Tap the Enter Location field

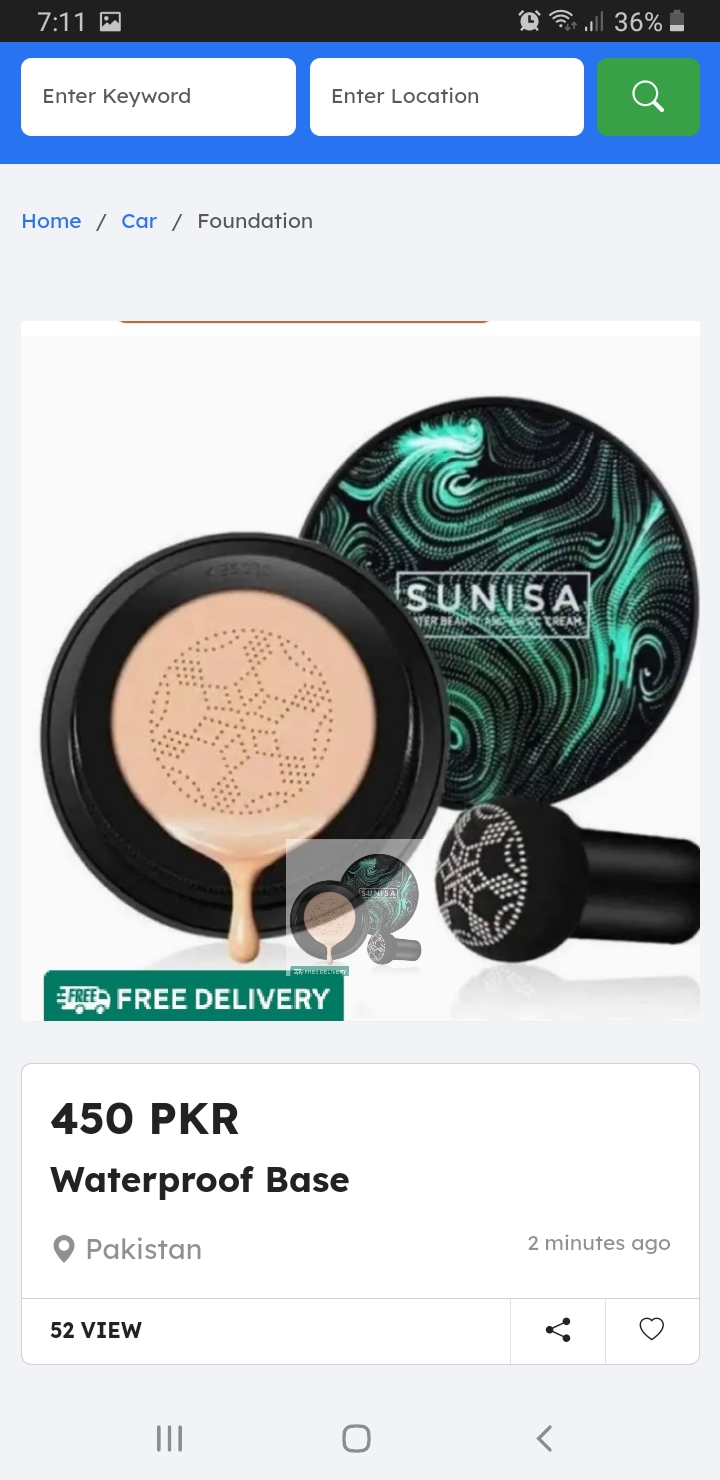(446, 97)
